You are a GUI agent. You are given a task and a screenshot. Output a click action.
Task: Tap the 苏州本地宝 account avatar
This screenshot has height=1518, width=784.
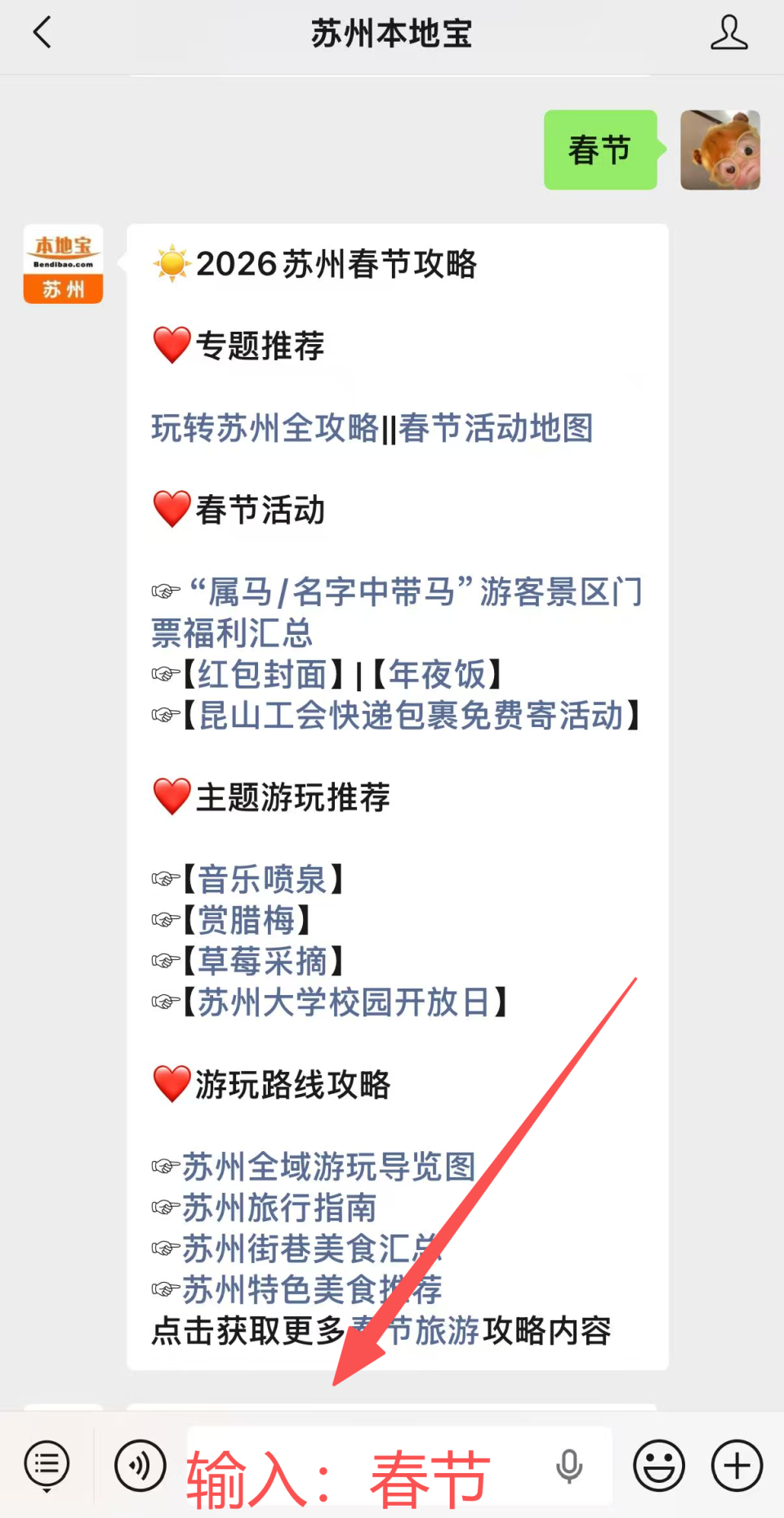(63, 264)
